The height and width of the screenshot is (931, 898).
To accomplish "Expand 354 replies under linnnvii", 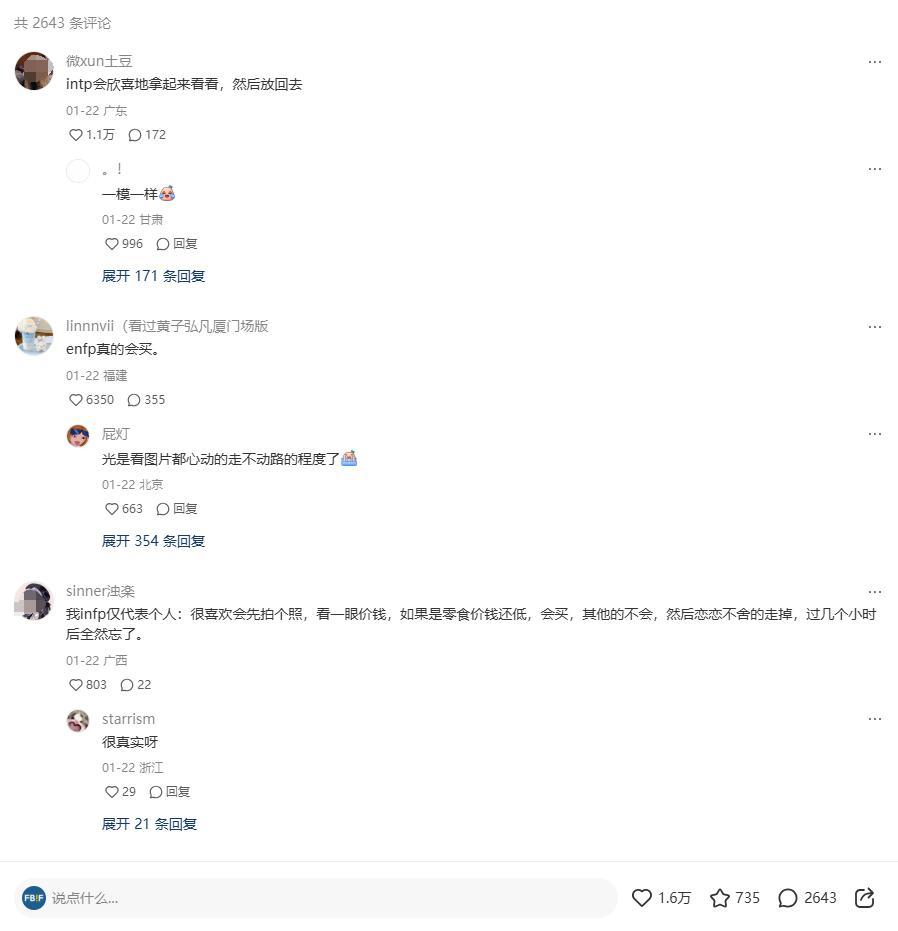I will [x=153, y=541].
